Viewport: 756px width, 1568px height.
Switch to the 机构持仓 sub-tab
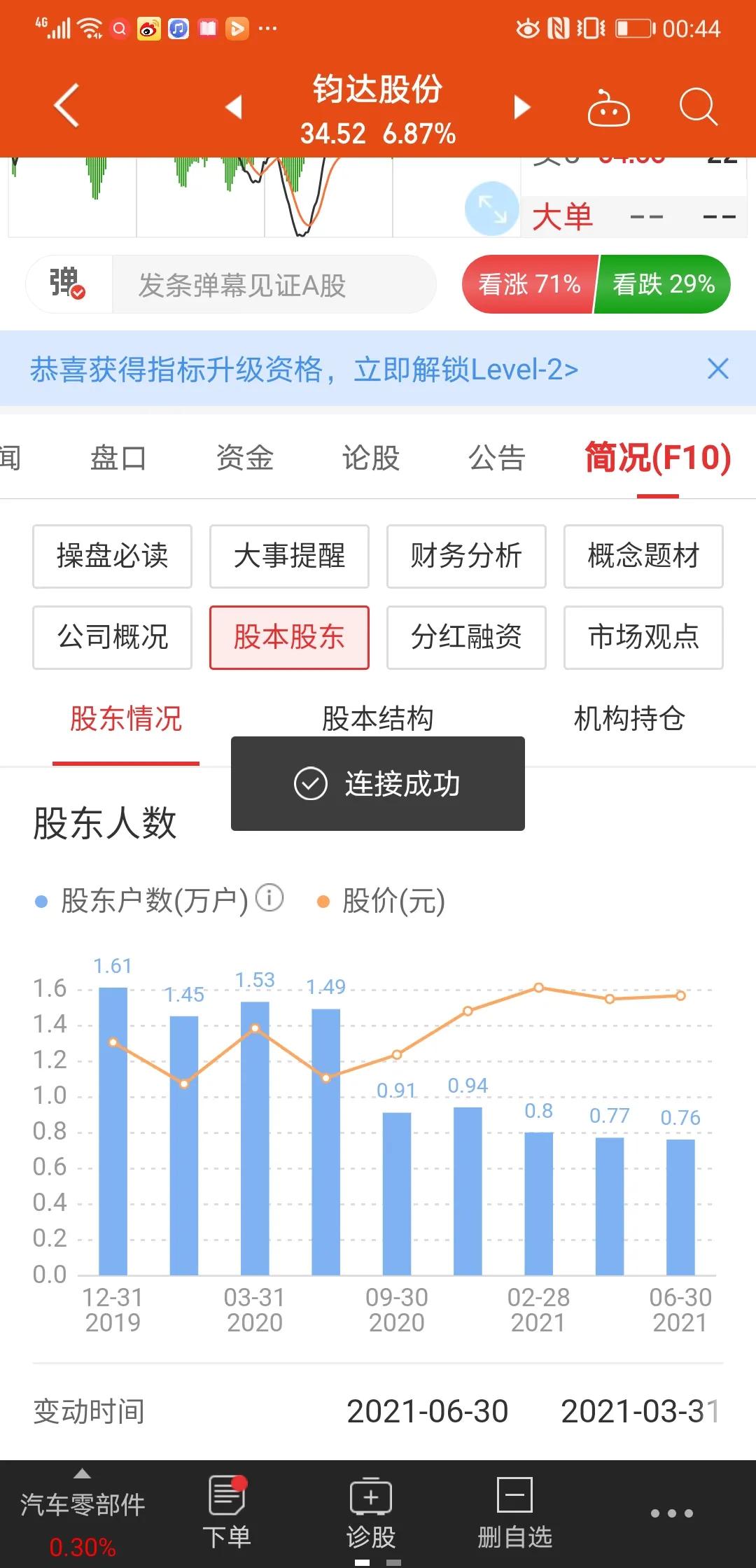point(629,719)
